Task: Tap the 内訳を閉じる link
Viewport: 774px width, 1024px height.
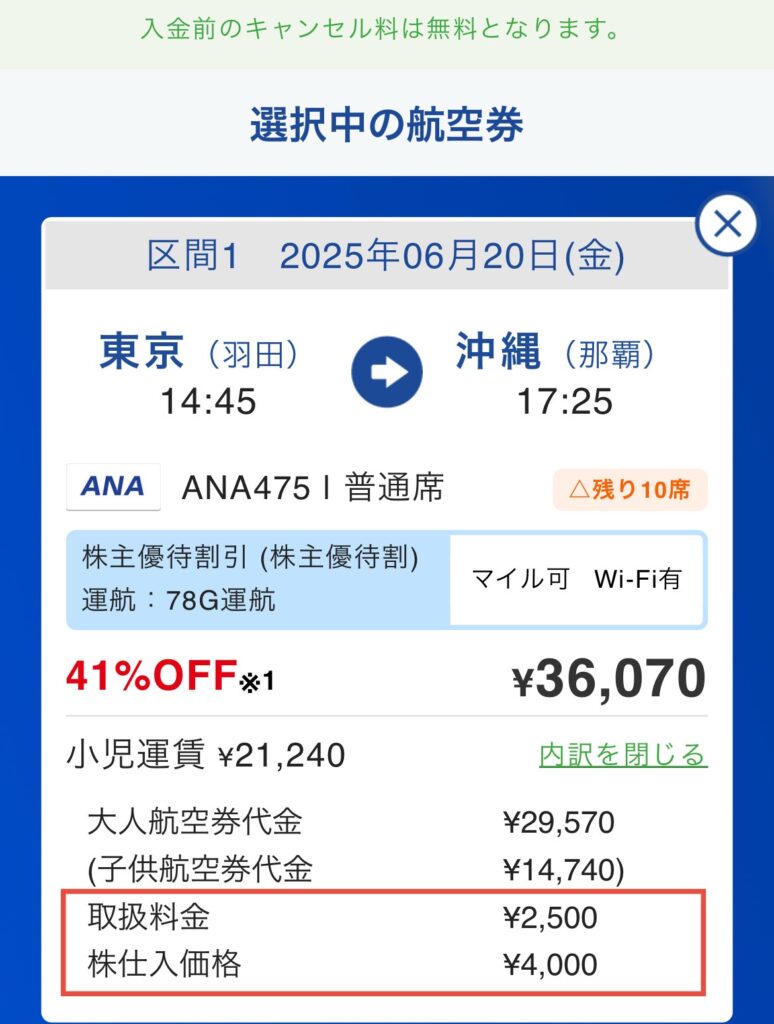Action: [622, 755]
